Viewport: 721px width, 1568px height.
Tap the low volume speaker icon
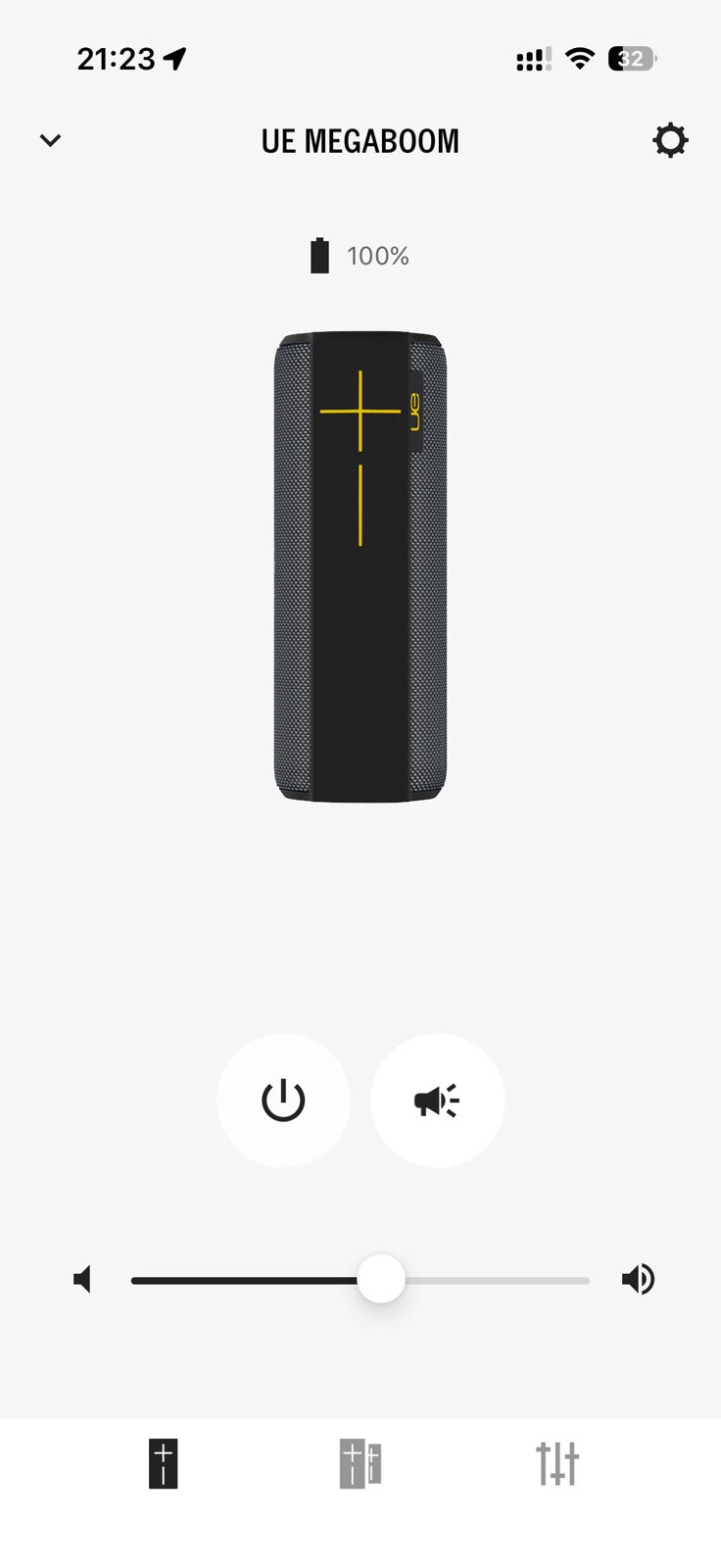[x=83, y=1279]
